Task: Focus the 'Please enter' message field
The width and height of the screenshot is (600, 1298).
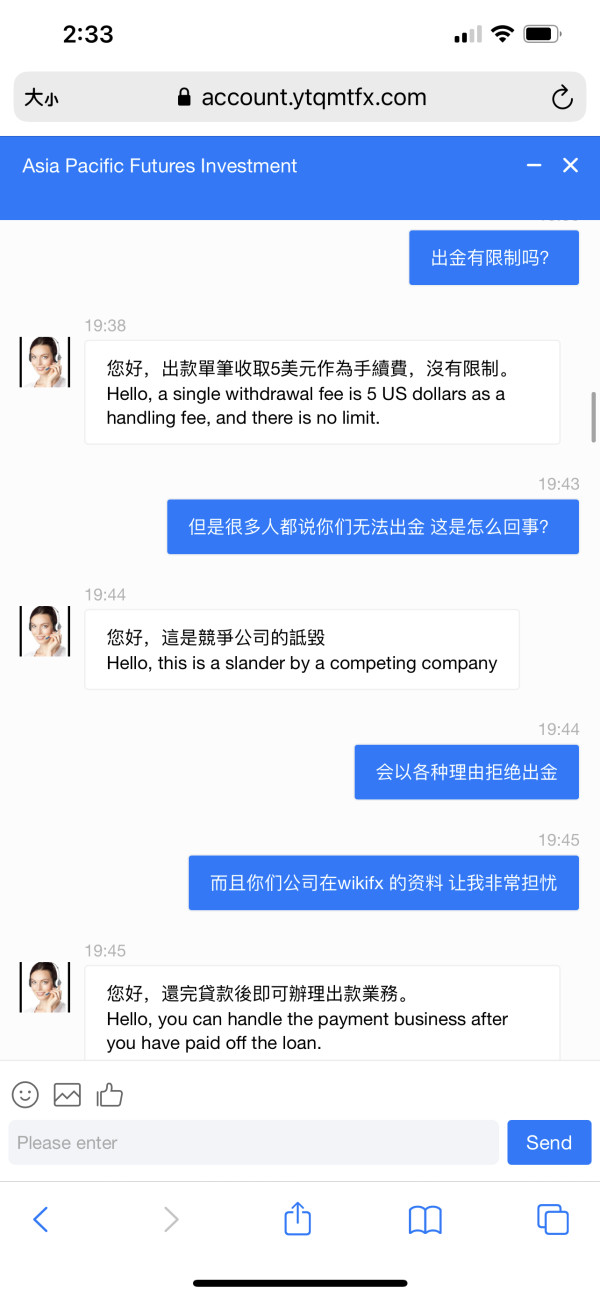Action: [x=253, y=1142]
